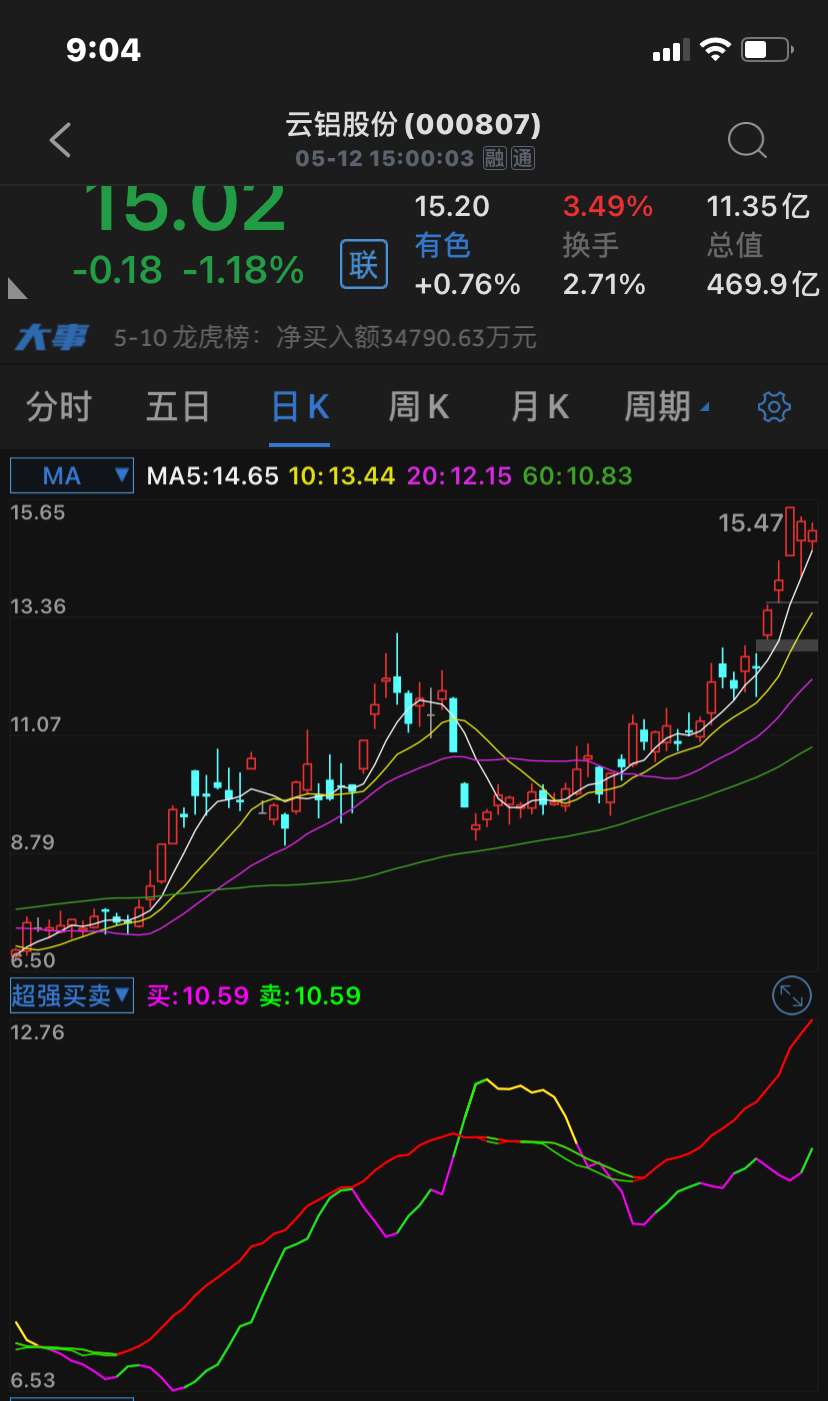
Task: Tap the 大事 news ticker icon
Action: (50, 337)
